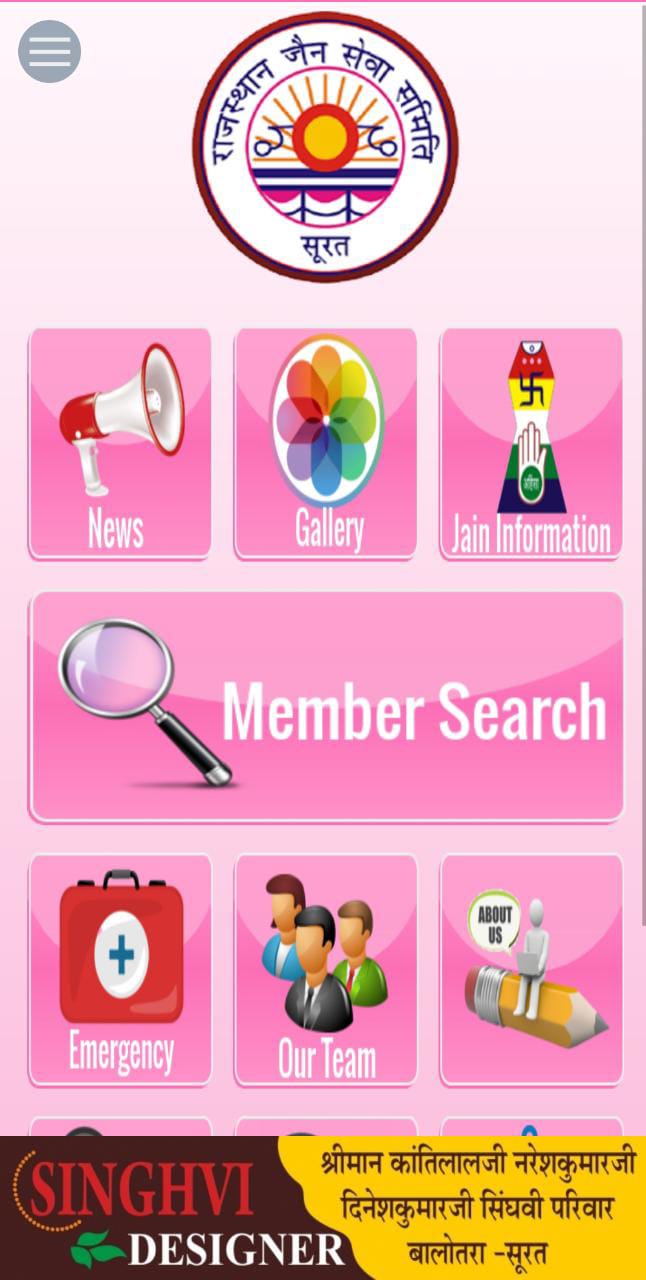Open the News tile
The height and width of the screenshot is (1280, 646).
(120, 443)
